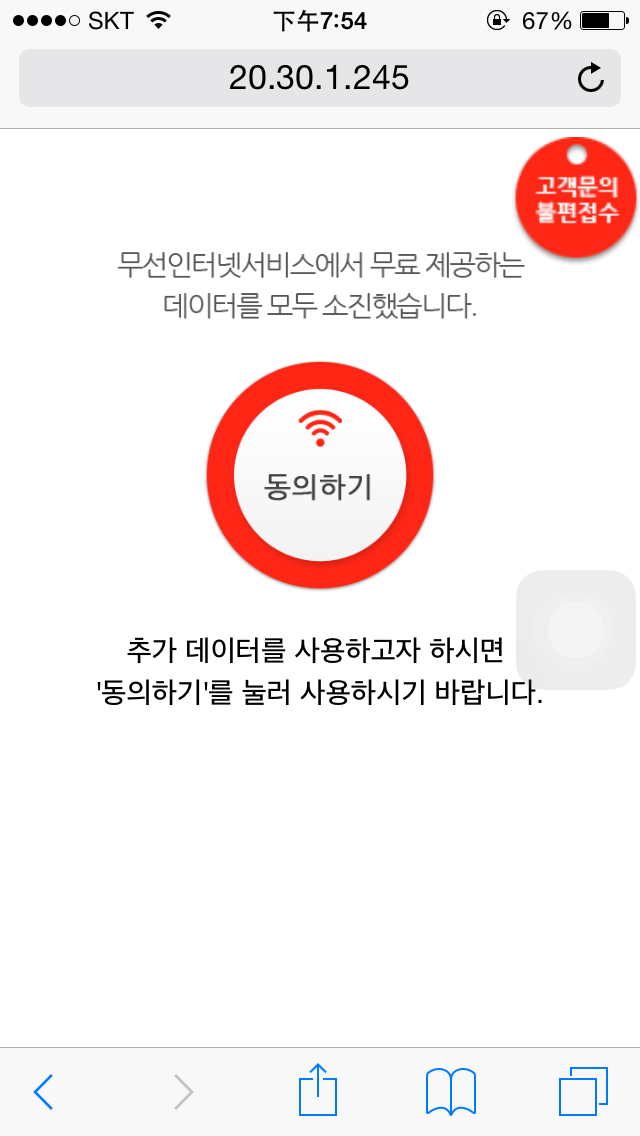Open the AssistiveTouch floating button
The image size is (640, 1136).
point(575,629)
